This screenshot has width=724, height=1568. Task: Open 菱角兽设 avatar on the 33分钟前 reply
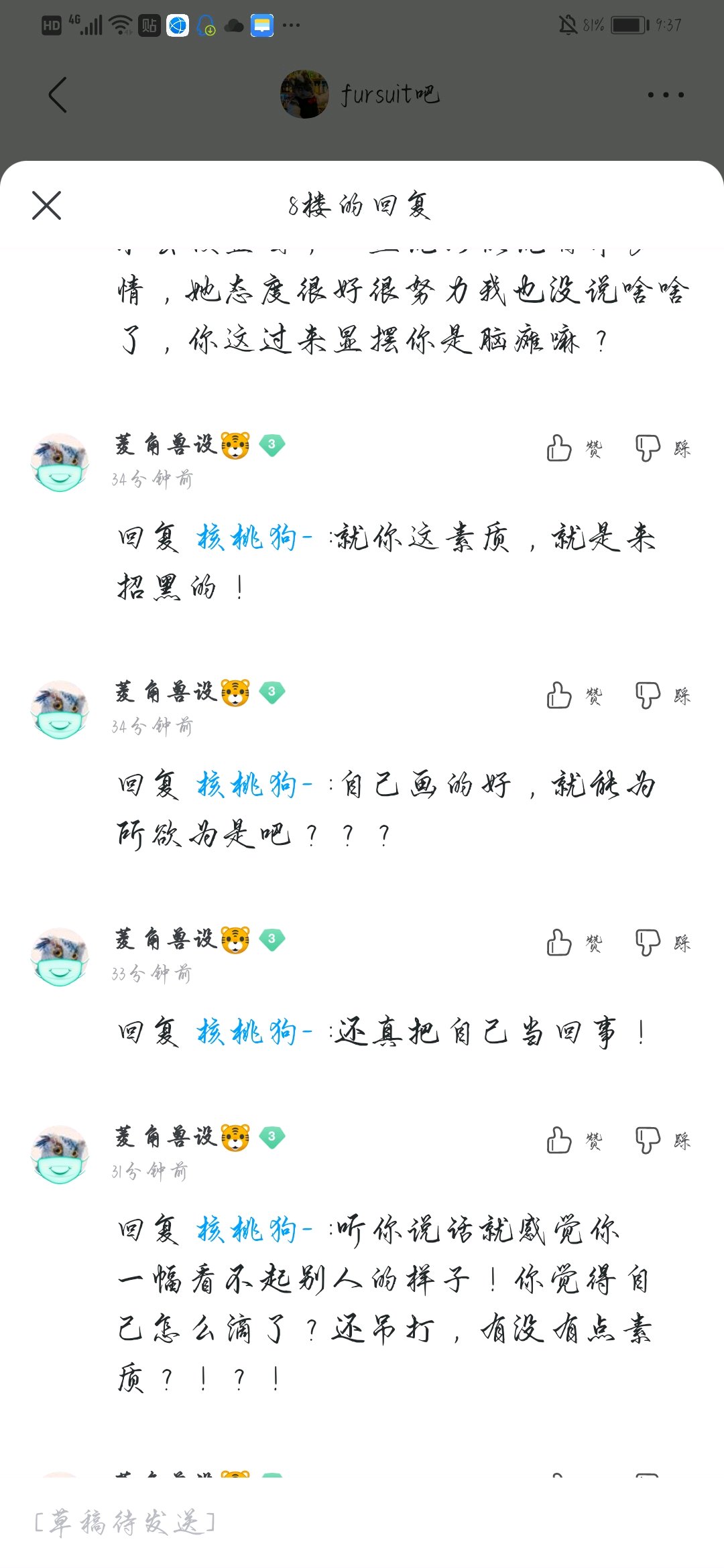tap(60, 957)
